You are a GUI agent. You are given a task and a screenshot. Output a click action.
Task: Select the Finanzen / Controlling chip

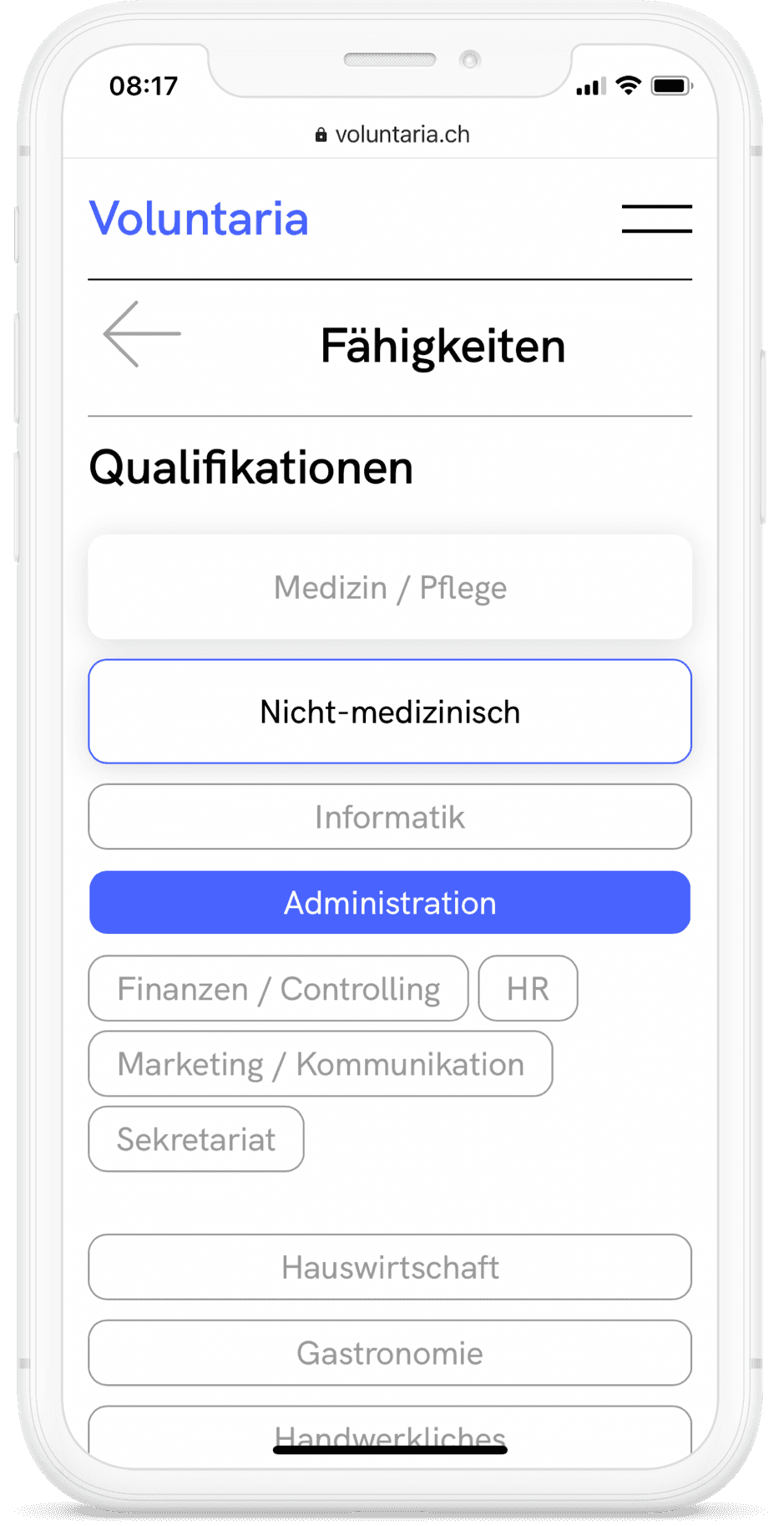[278, 989]
